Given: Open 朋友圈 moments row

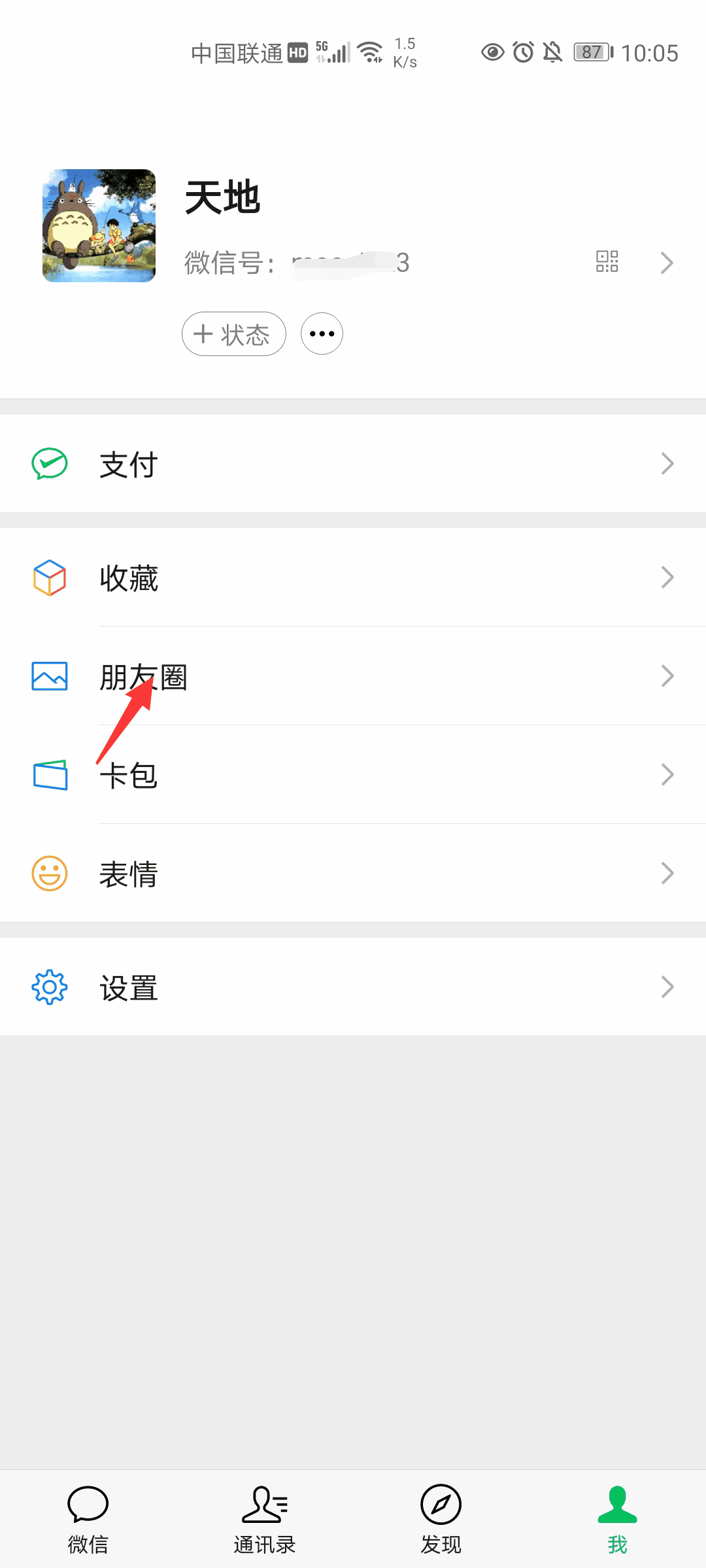Looking at the screenshot, I should pyautogui.click(x=353, y=676).
